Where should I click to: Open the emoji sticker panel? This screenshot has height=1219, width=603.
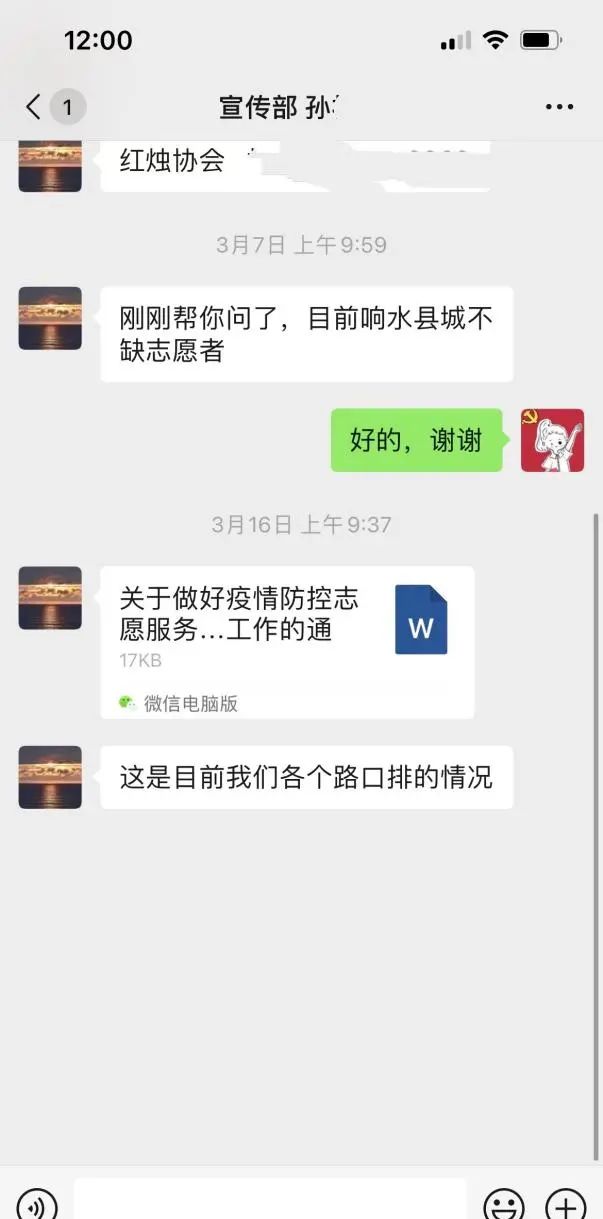point(503,1203)
